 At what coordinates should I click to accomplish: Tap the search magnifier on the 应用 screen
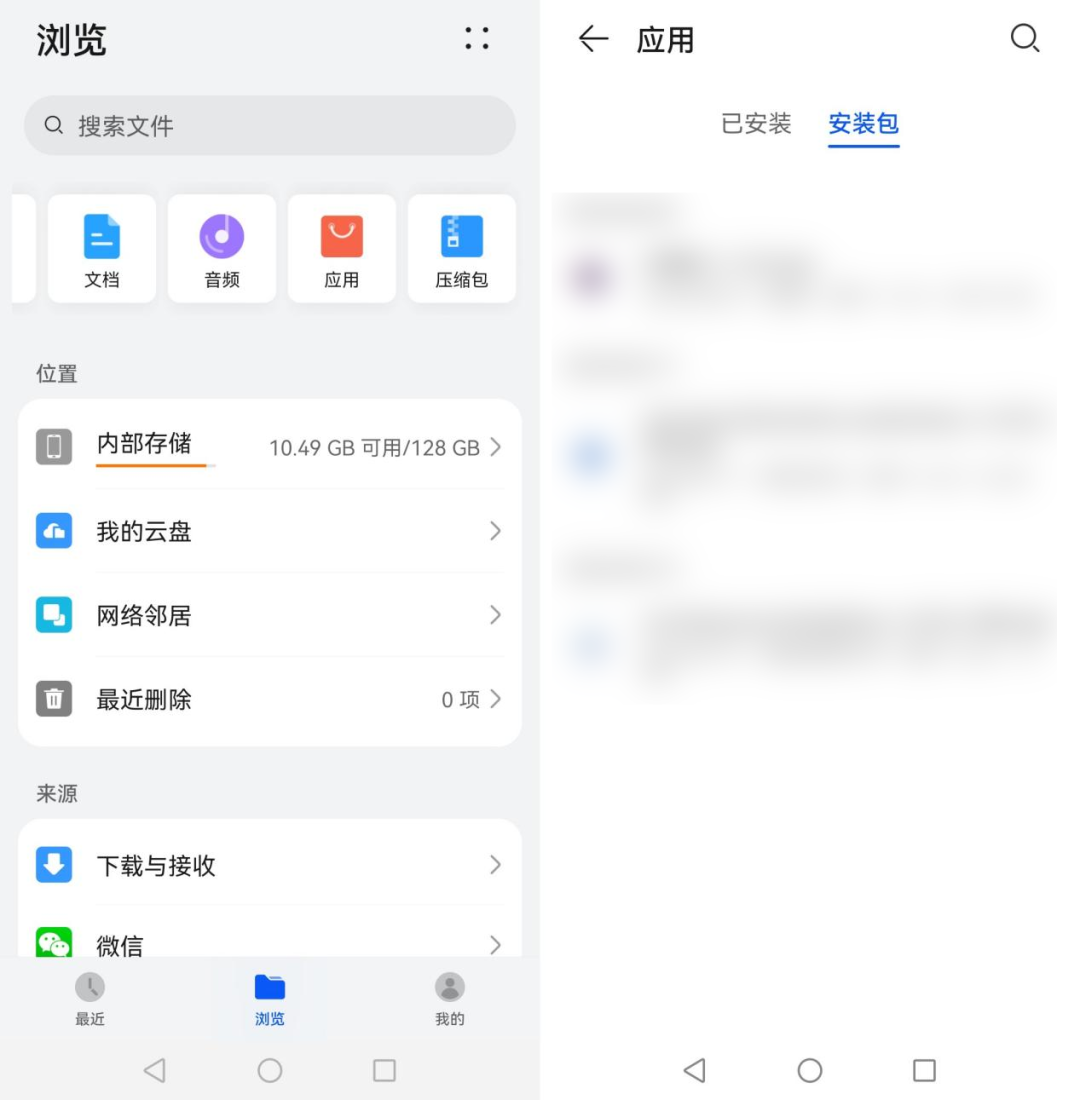click(x=1025, y=39)
